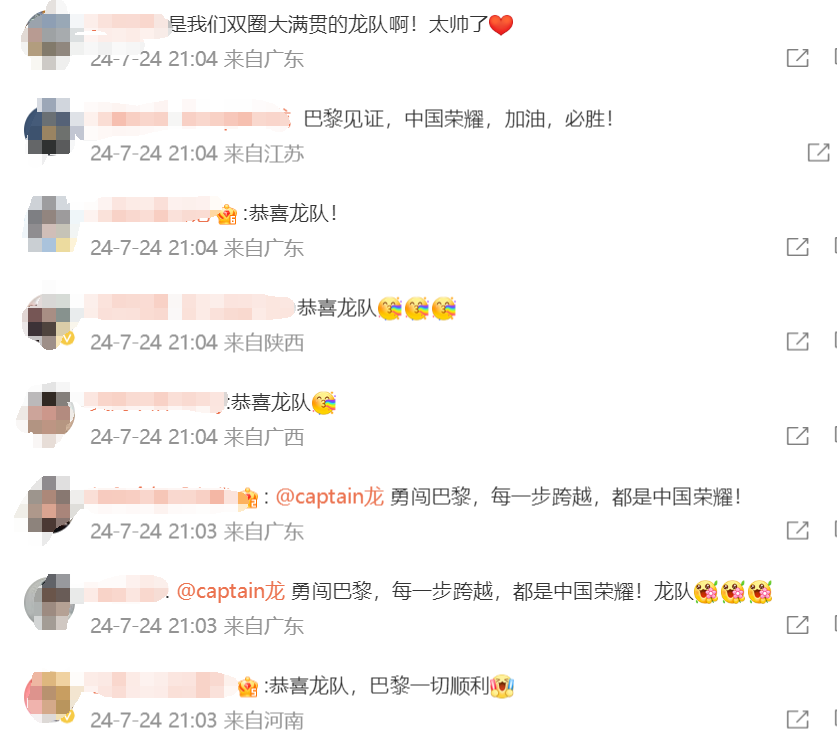Forward the comment posted from 广西
The height and width of the screenshot is (730, 837).
tap(797, 436)
